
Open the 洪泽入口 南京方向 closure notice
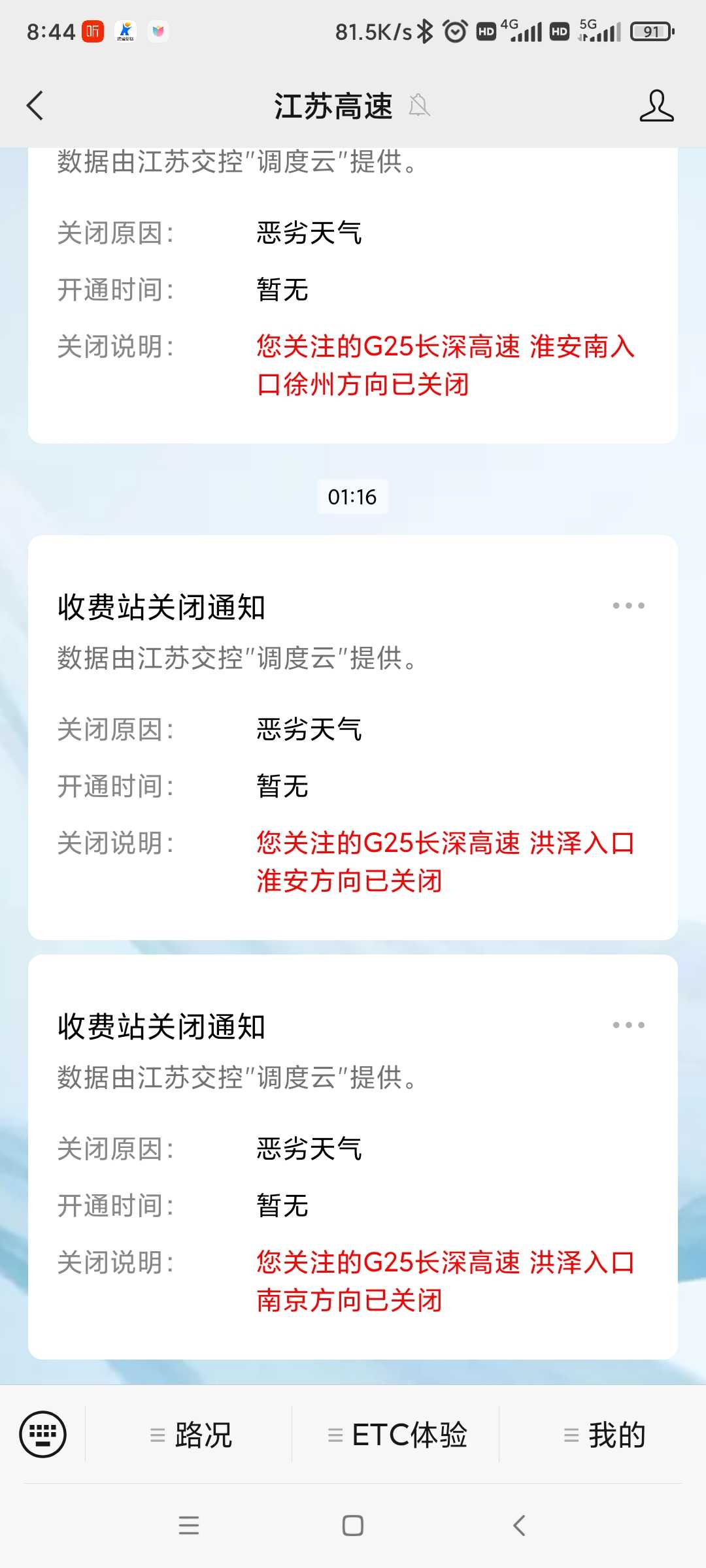353,1157
